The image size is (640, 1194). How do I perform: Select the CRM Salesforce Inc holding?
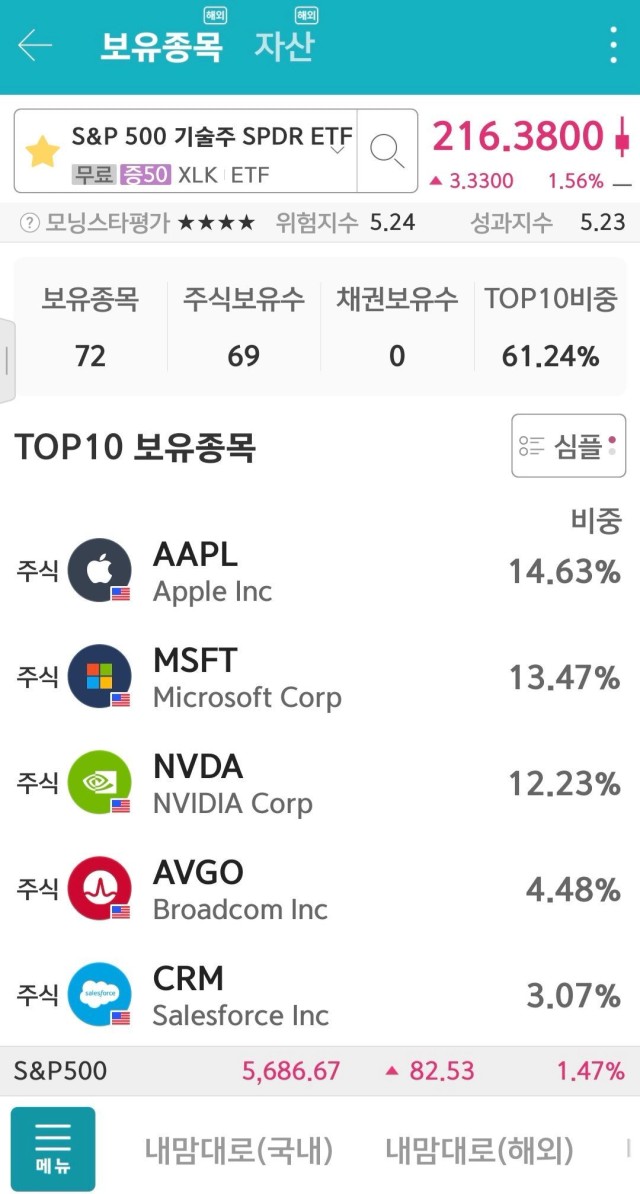(x=320, y=994)
